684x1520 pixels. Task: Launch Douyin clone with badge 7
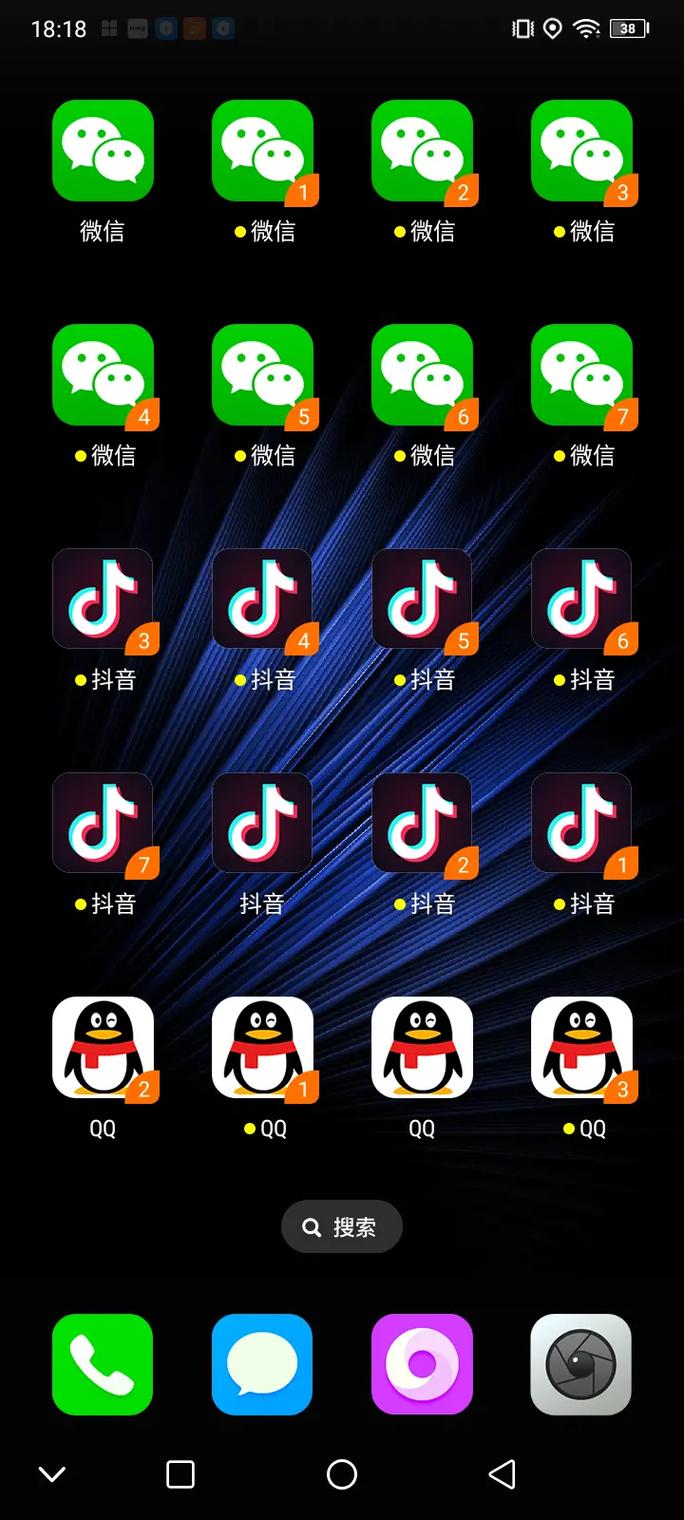click(103, 823)
